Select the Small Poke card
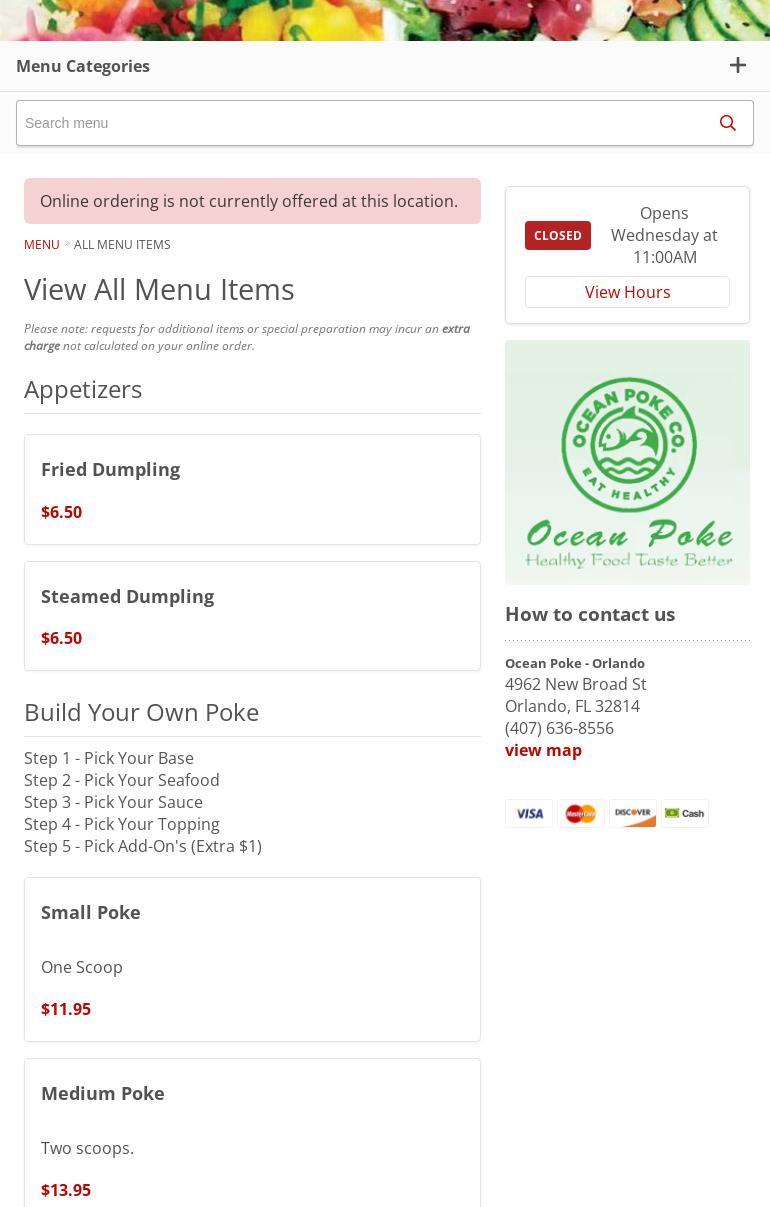Image resolution: width=770 pixels, height=1207 pixels. (252, 959)
